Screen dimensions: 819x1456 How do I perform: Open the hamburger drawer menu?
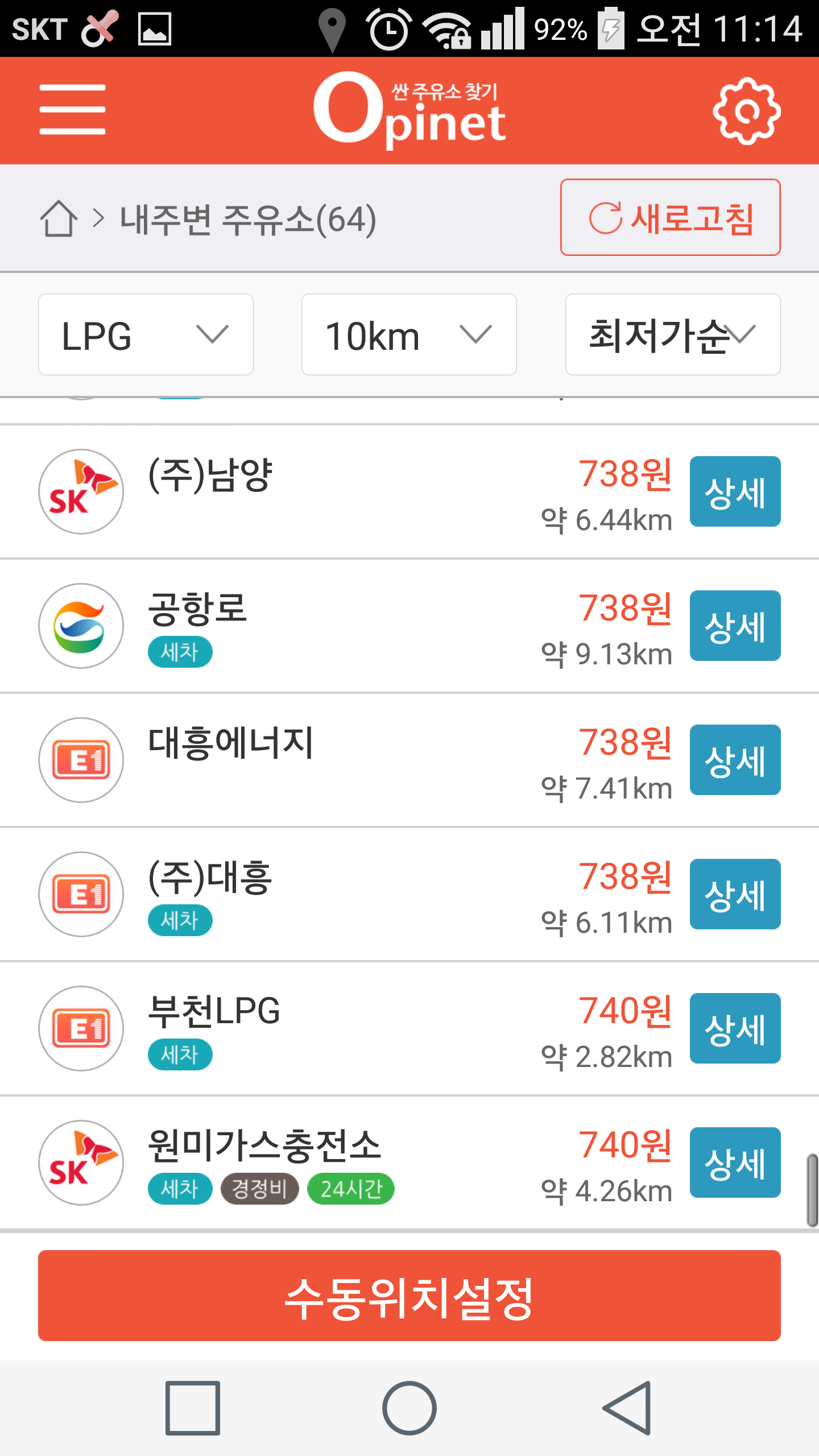coord(72,110)
